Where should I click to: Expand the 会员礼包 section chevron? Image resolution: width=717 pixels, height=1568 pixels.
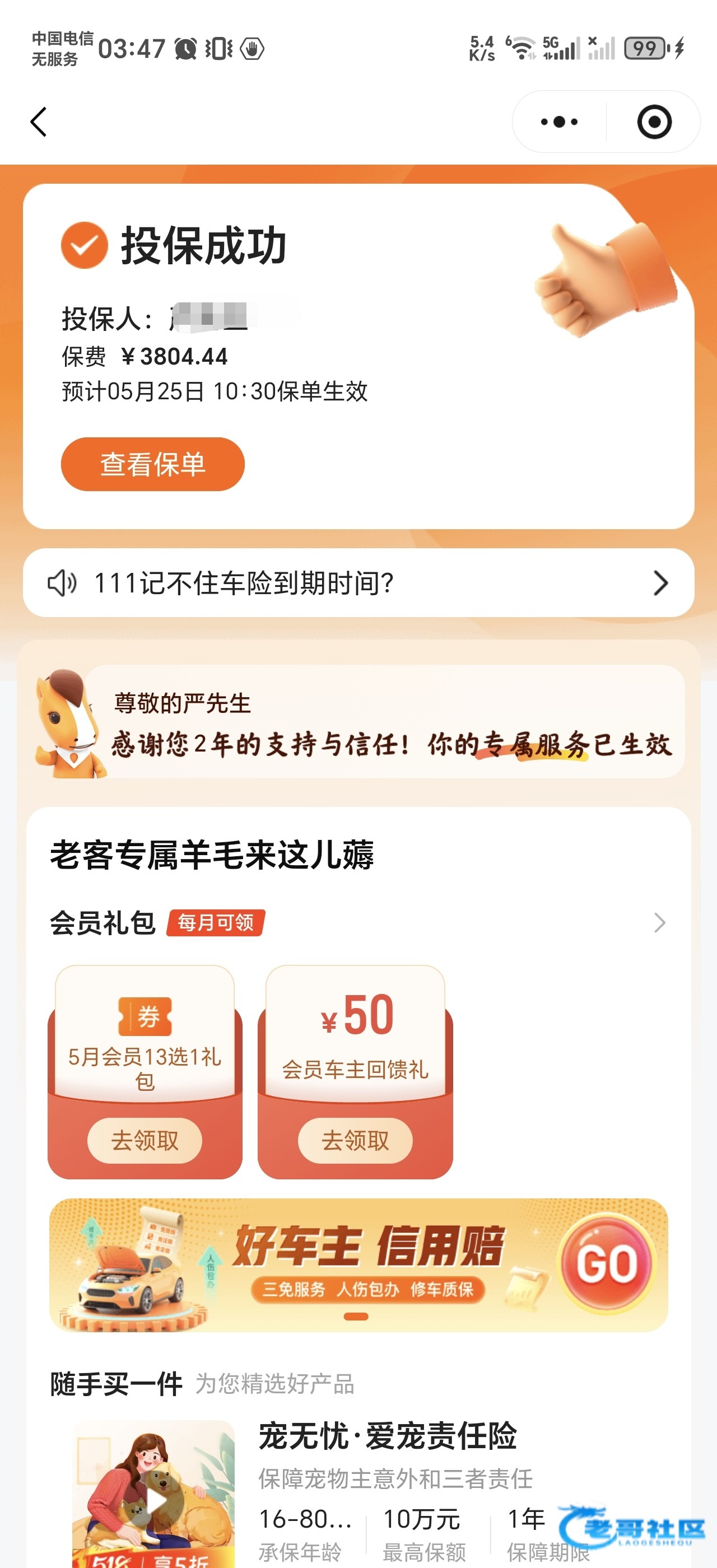[x=660, y=923]
